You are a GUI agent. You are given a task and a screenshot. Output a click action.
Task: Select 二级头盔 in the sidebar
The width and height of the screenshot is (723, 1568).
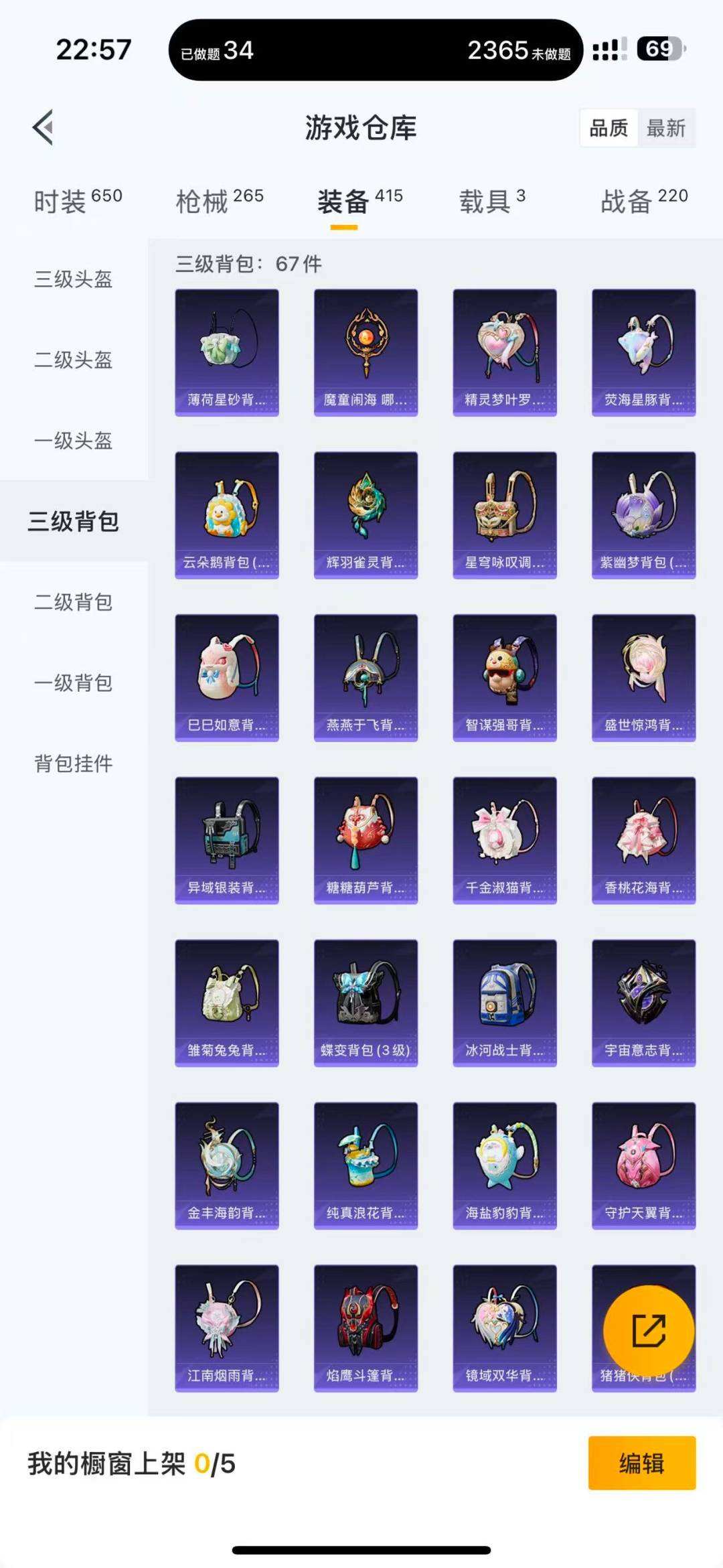click(74, 360)
